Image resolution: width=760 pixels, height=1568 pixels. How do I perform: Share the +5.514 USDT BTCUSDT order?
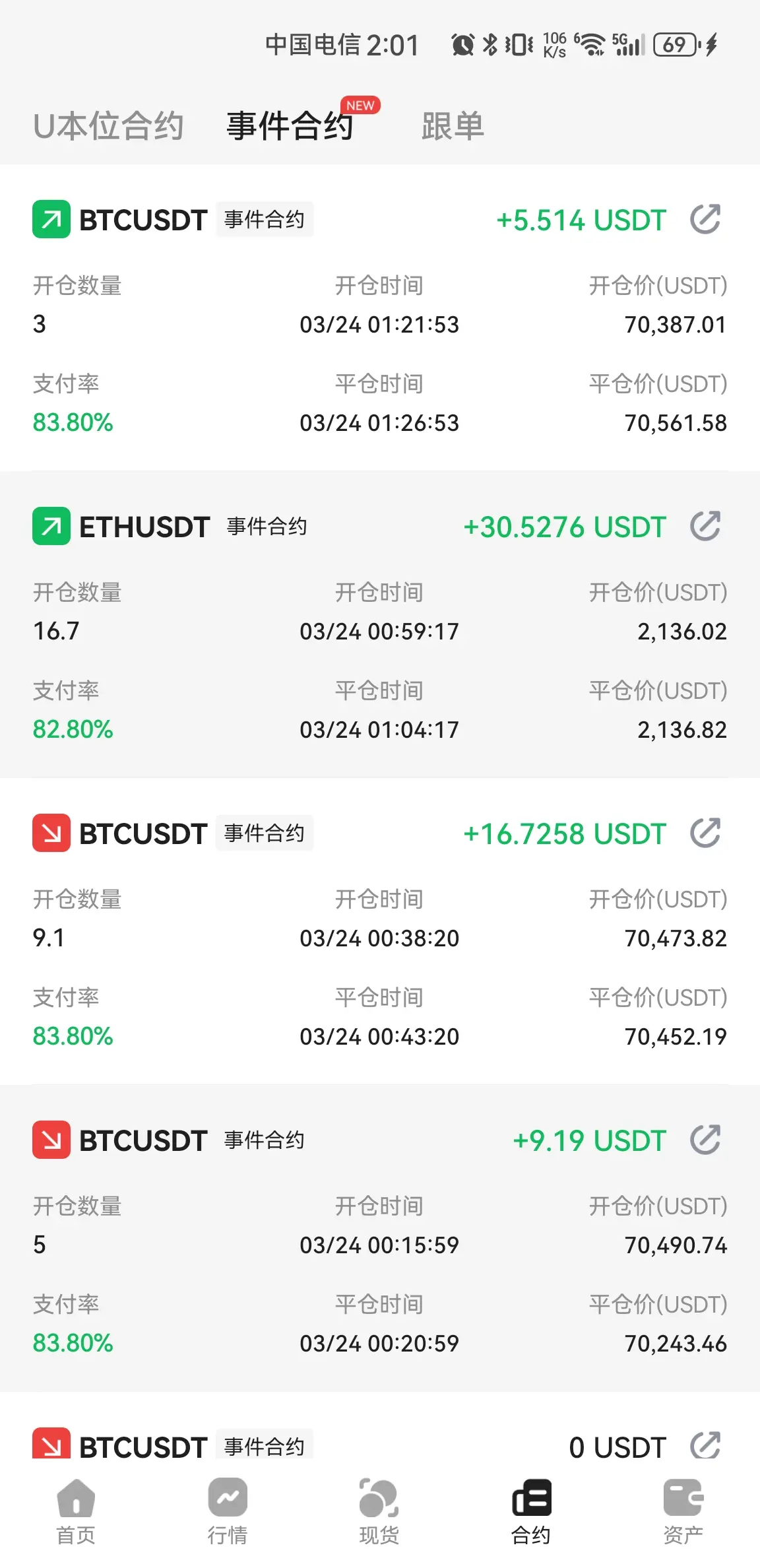705,220
